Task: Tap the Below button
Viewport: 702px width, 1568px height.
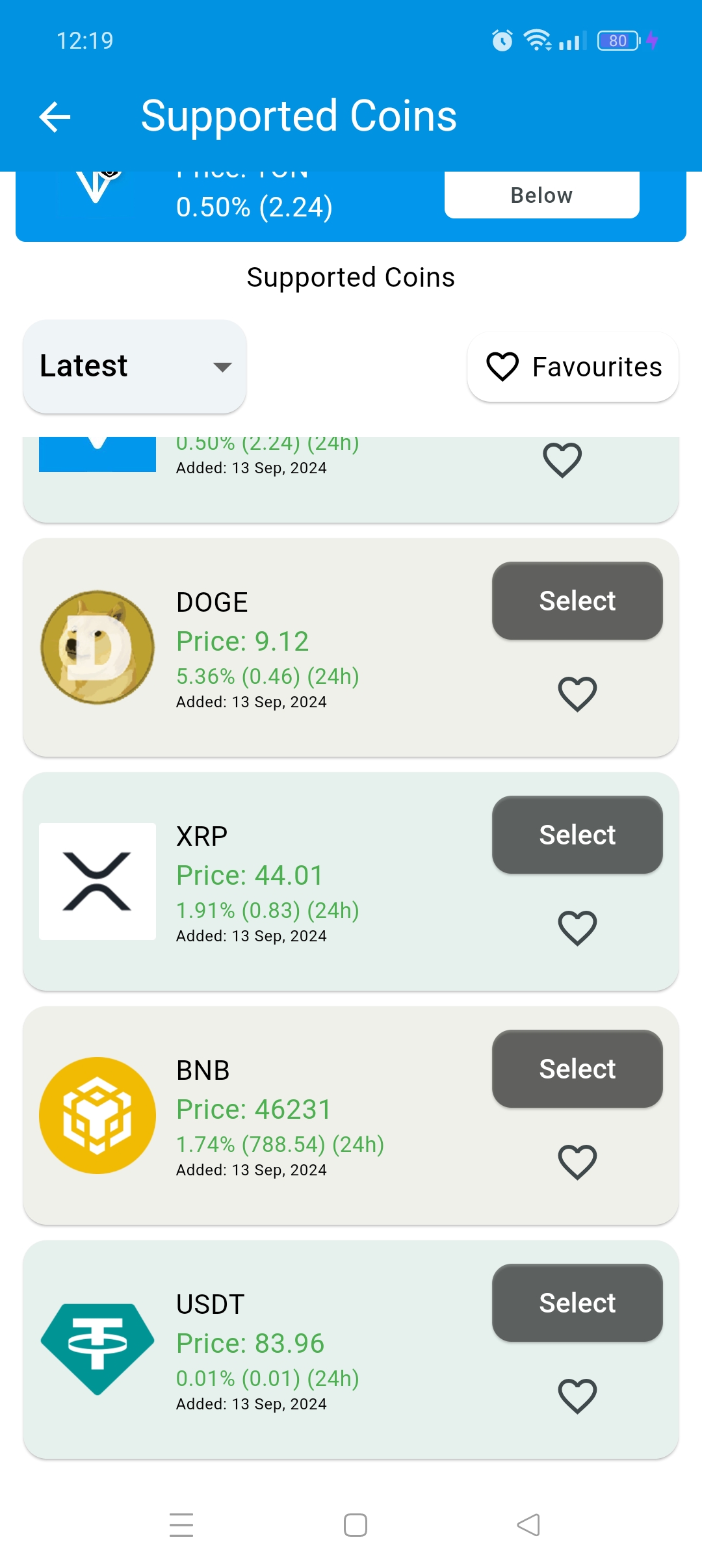Action: tap(541, 194)
